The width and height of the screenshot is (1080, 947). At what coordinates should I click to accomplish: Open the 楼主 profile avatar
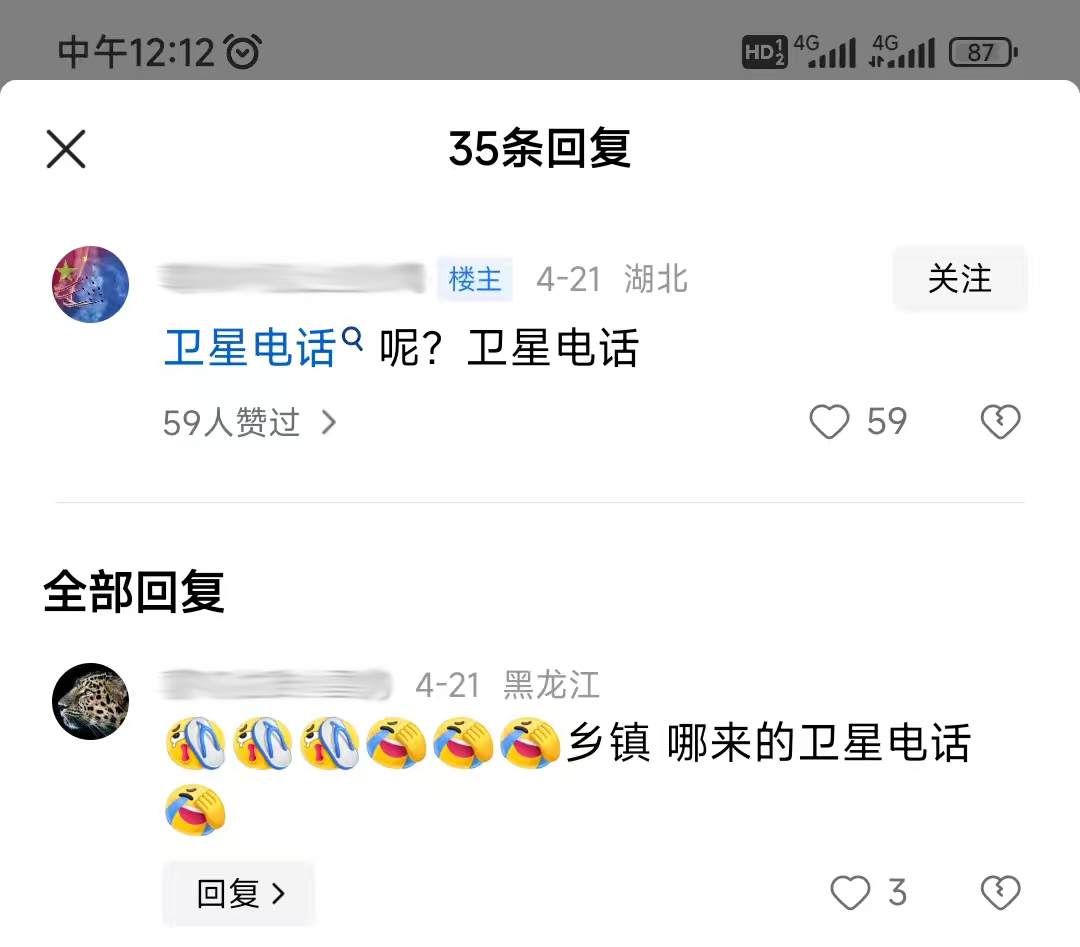click(x=91, y=285)
